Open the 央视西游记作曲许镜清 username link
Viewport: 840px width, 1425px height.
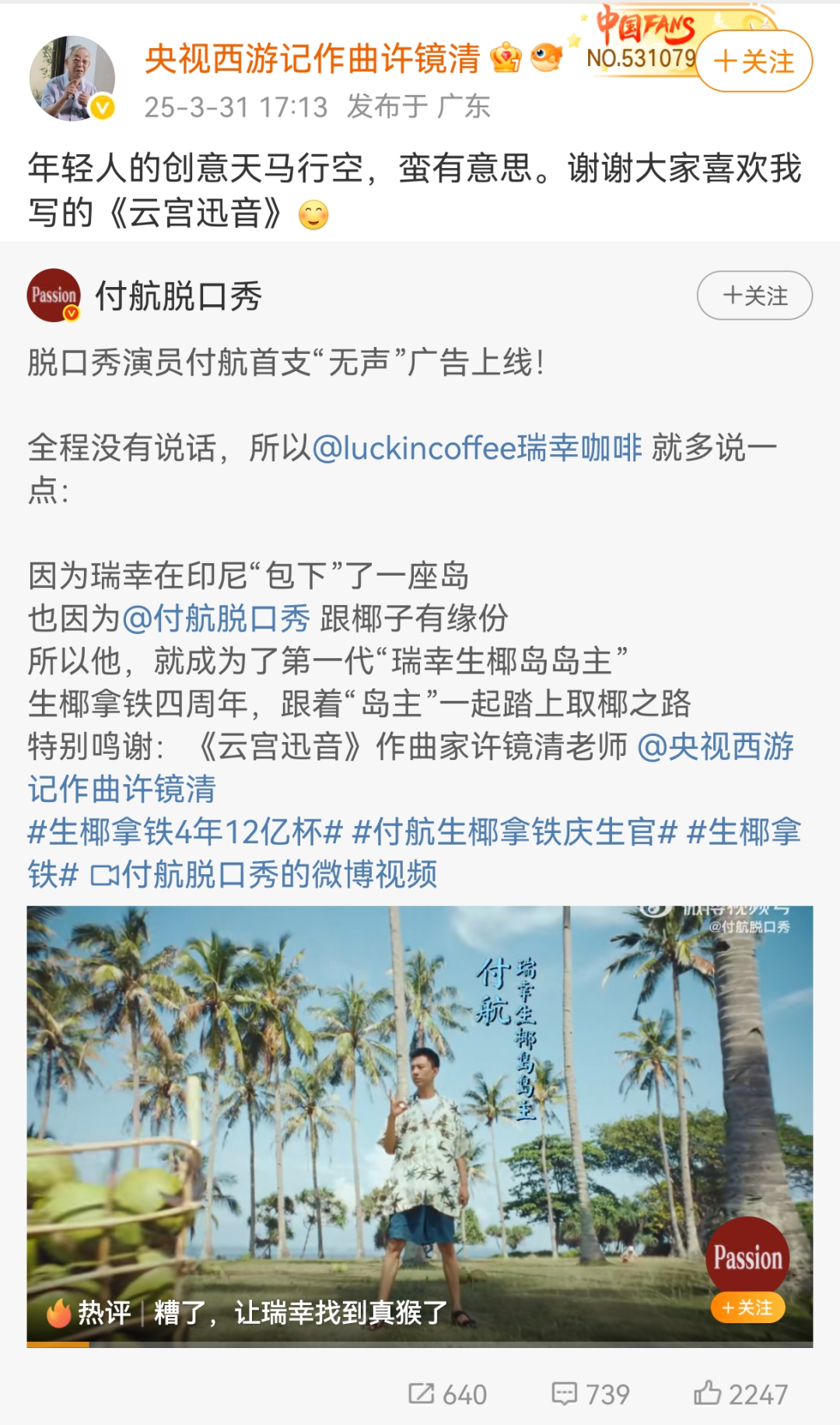click(x=312, y=59)
